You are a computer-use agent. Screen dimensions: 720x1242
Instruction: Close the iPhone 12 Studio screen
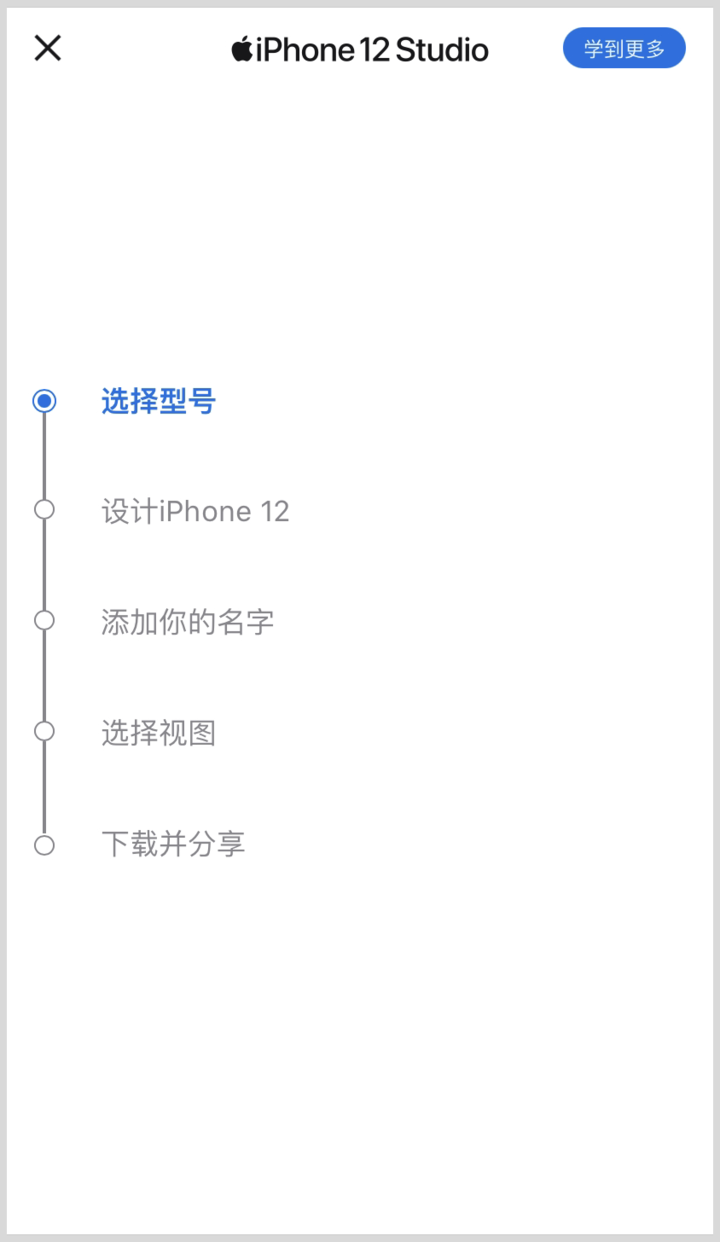click(47, 47)
